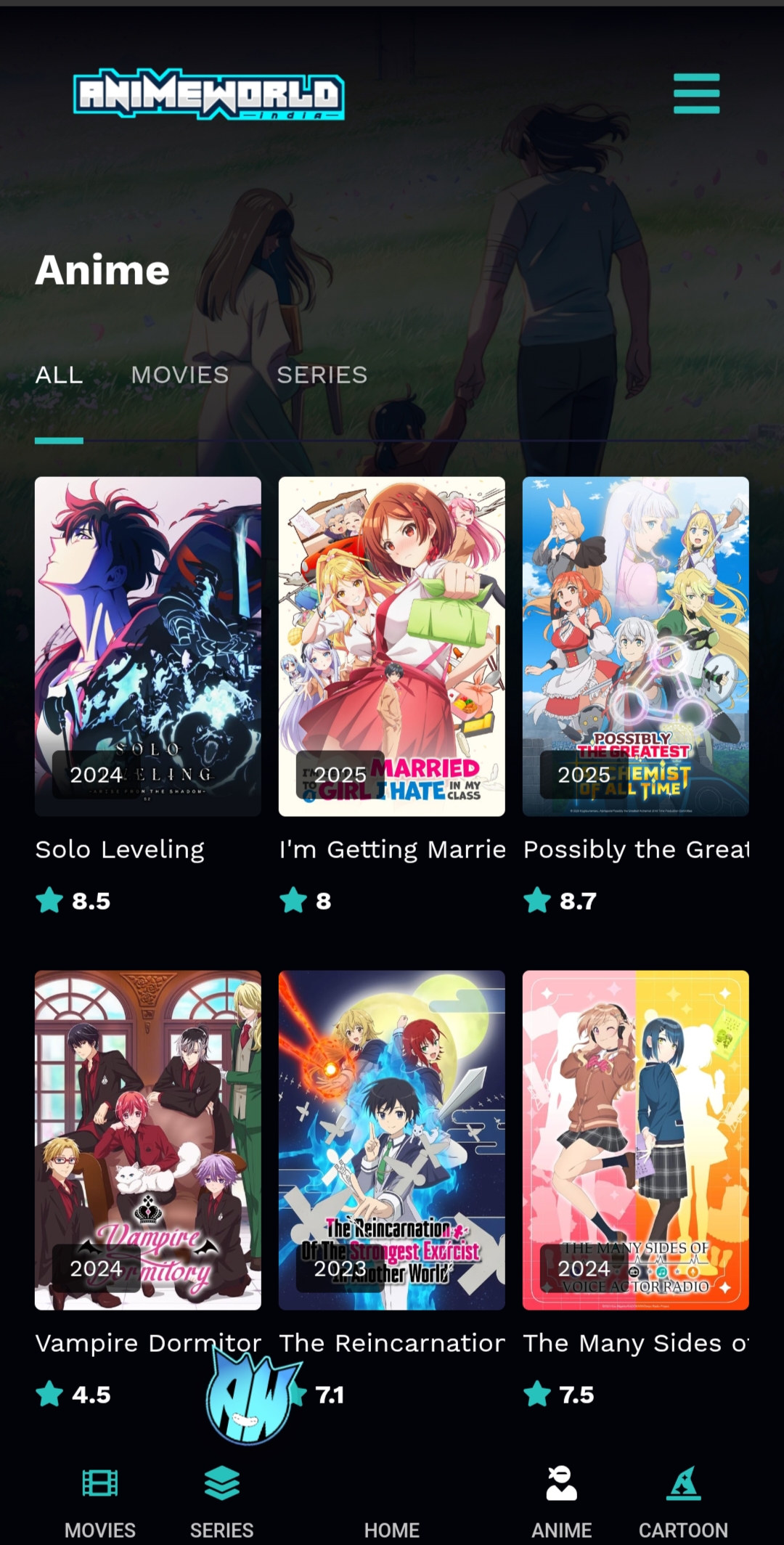Open Vampire Dormitory card
The width and height of the screenshot is (784, 1545).
tap(148, 1140)
